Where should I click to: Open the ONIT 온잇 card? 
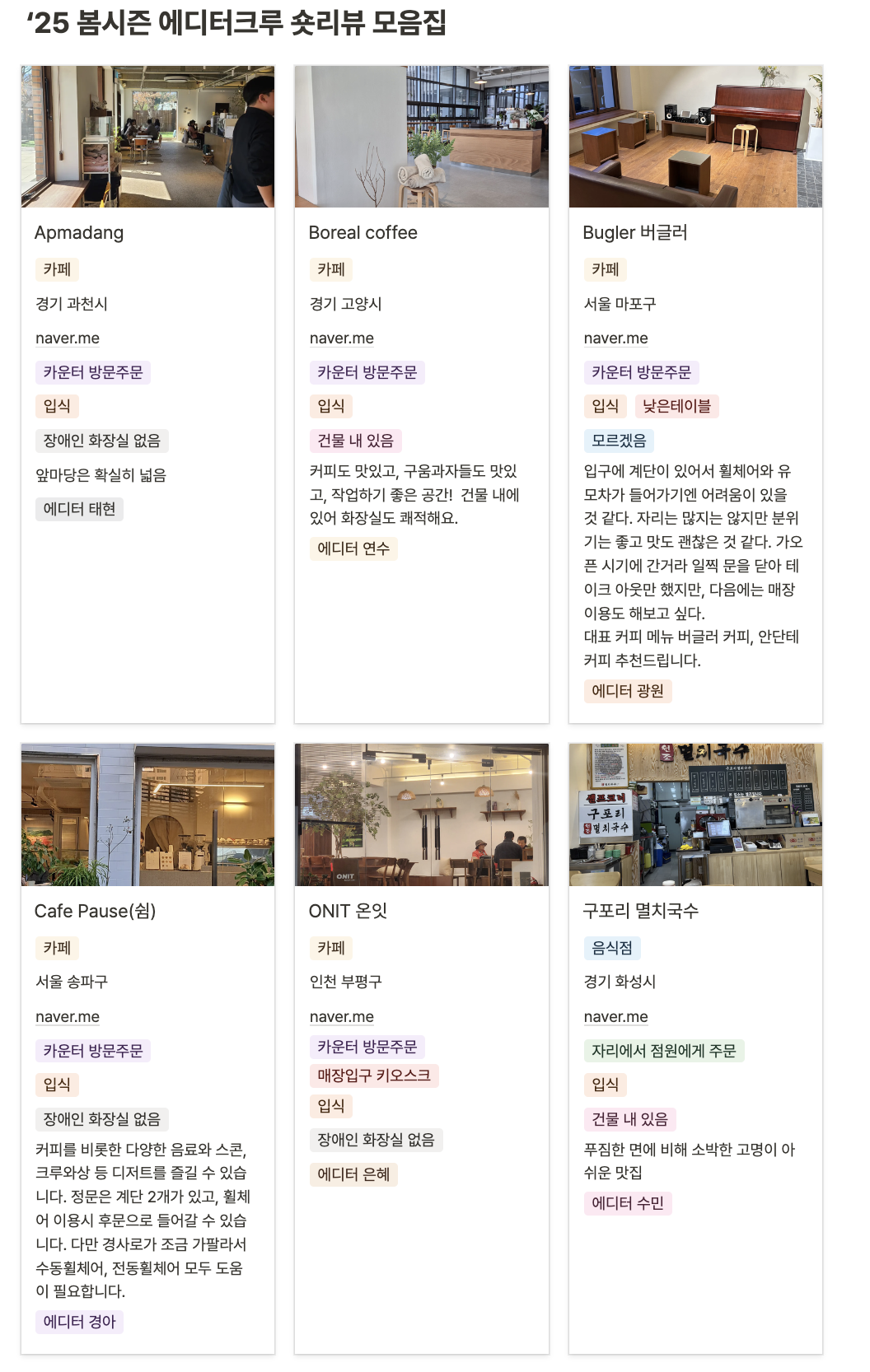point(348,911)
